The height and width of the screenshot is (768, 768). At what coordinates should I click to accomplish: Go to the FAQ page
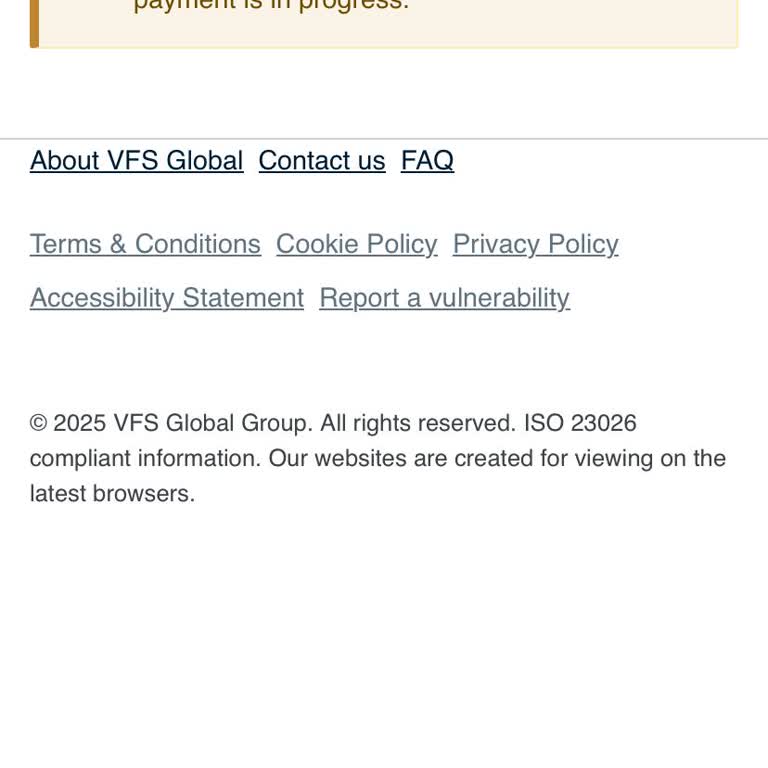tap(427, 161)
